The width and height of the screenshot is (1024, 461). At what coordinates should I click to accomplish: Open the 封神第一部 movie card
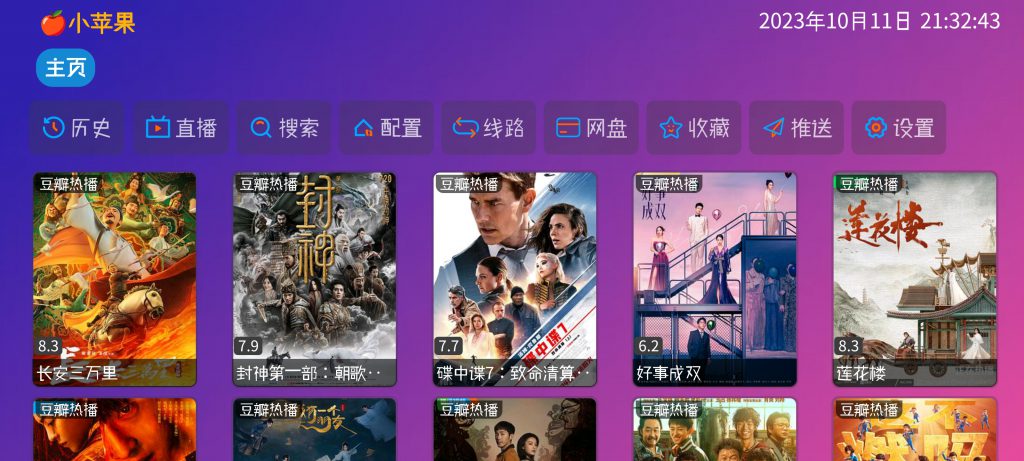[x=314, y=279]
